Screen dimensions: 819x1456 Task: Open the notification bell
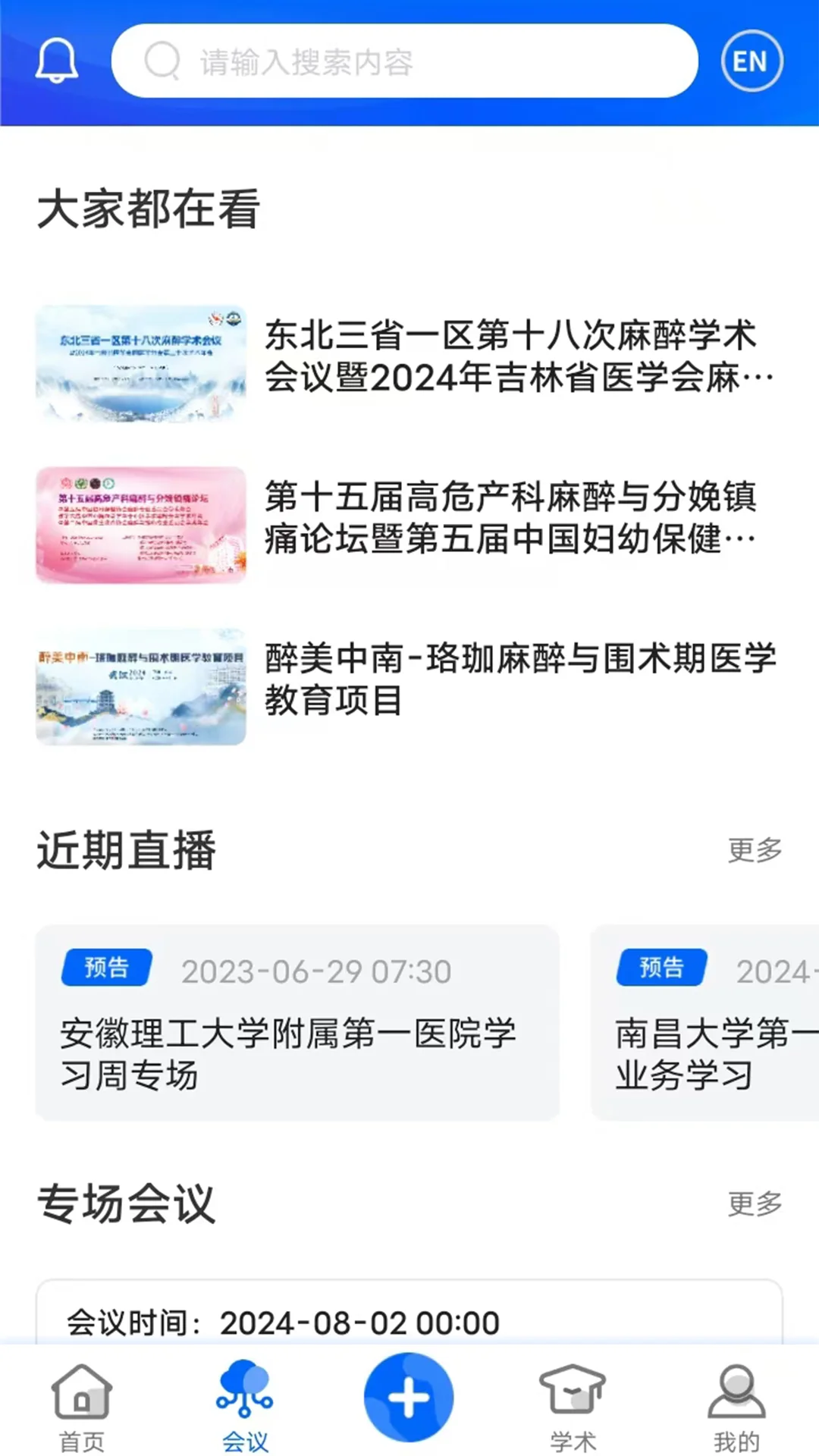tap(57, 61)
